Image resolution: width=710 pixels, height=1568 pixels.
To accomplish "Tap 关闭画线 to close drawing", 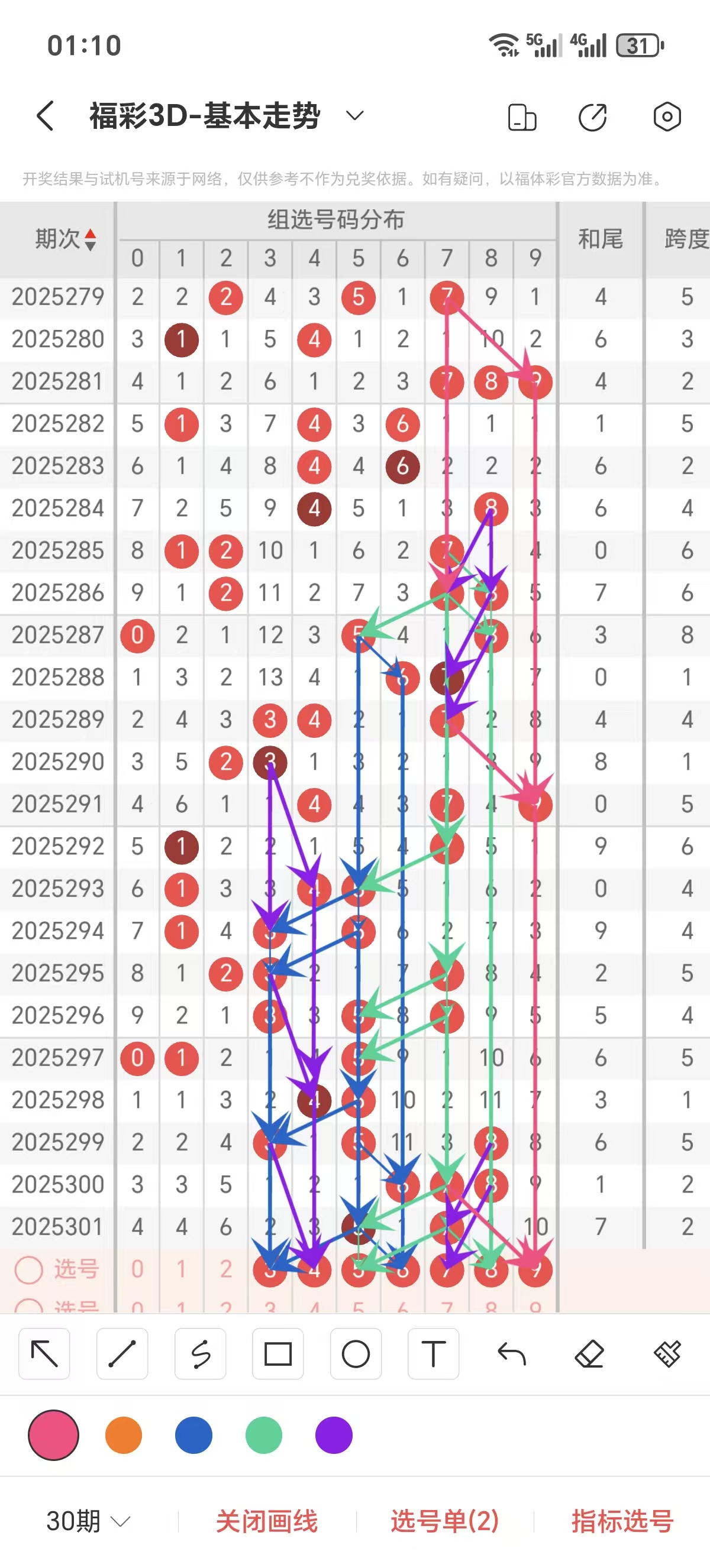I will coord(267,1521).
